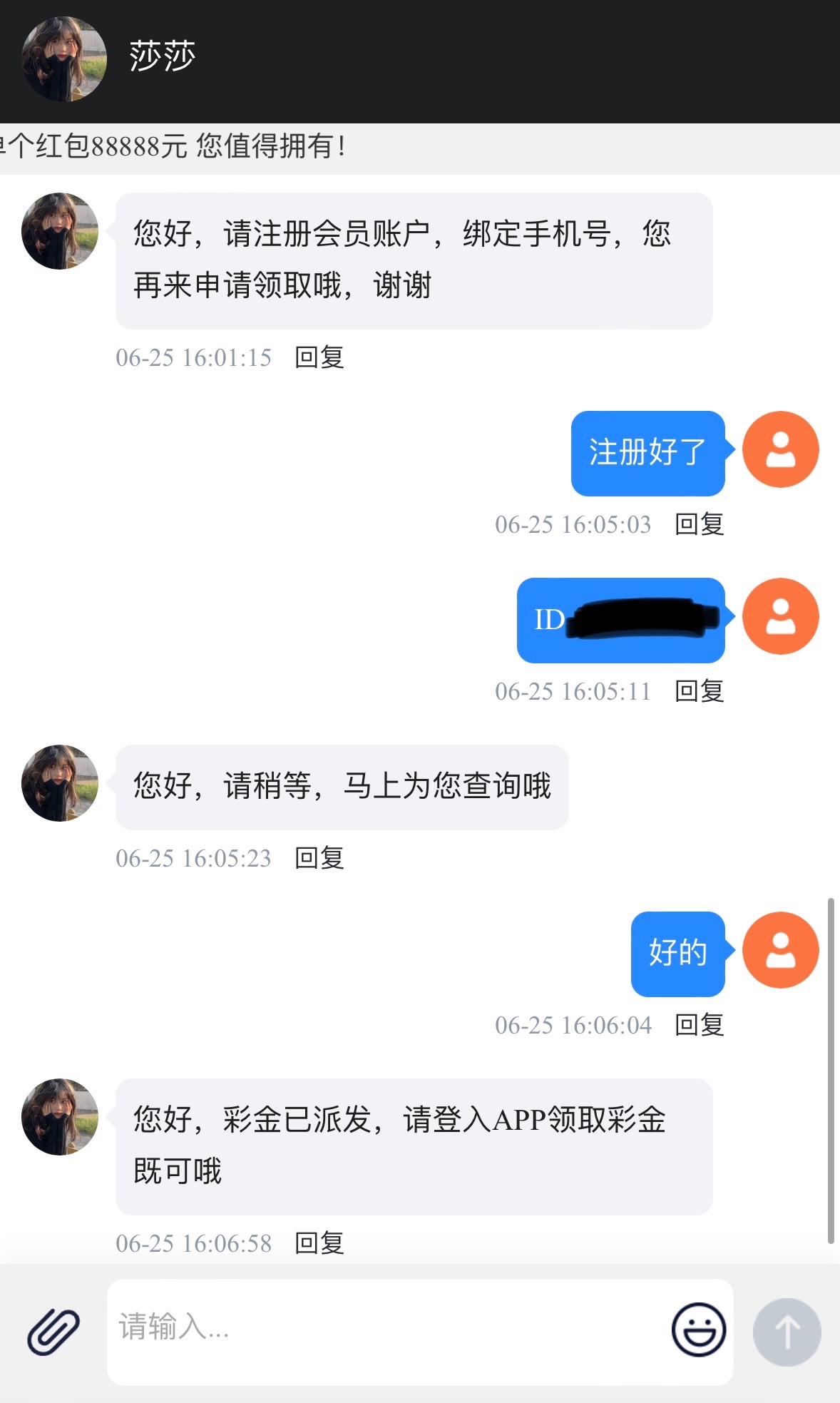Reply to the 彩金已派发 message
This screenshot has width=840, height=1403.
tap(319, 1243)
